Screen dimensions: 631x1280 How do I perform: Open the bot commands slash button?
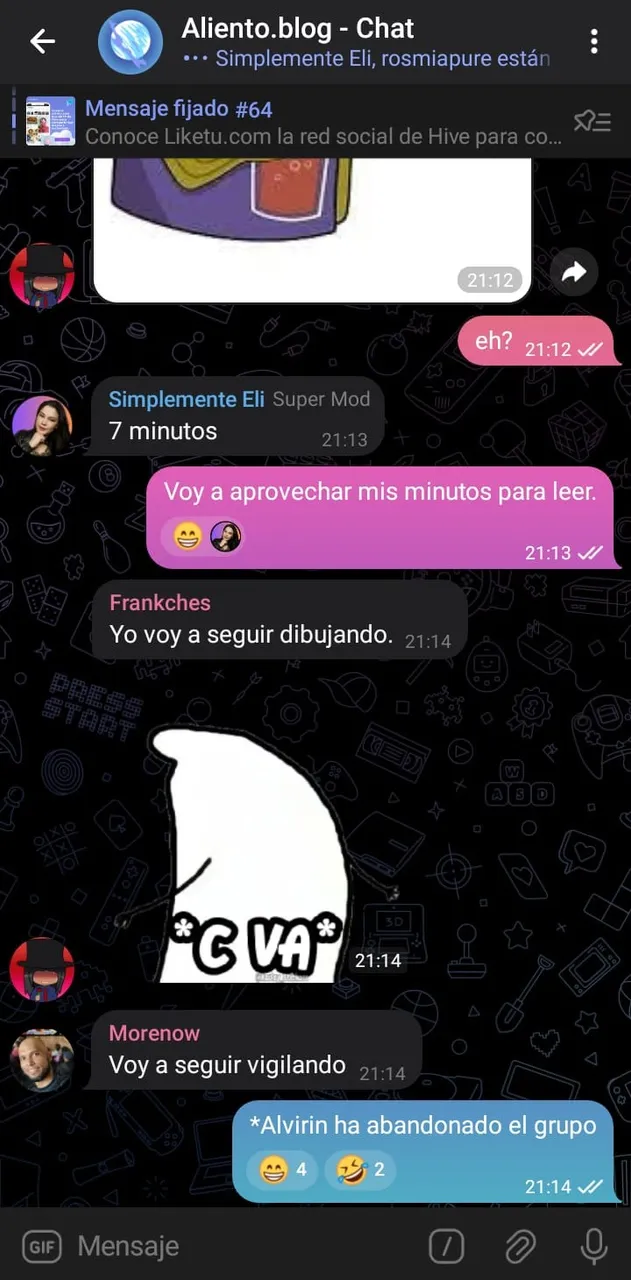446,1246
